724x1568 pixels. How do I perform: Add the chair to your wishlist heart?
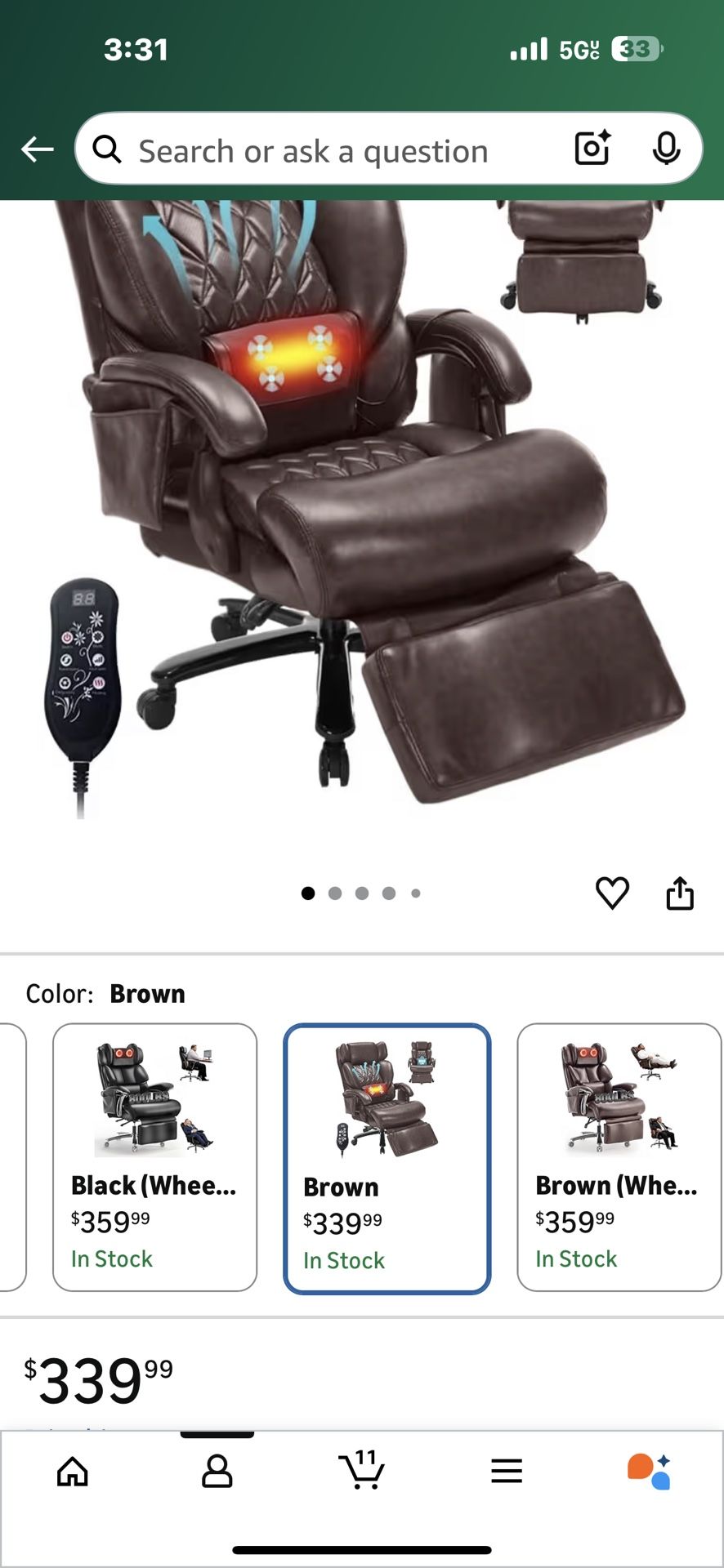[613, 893]
